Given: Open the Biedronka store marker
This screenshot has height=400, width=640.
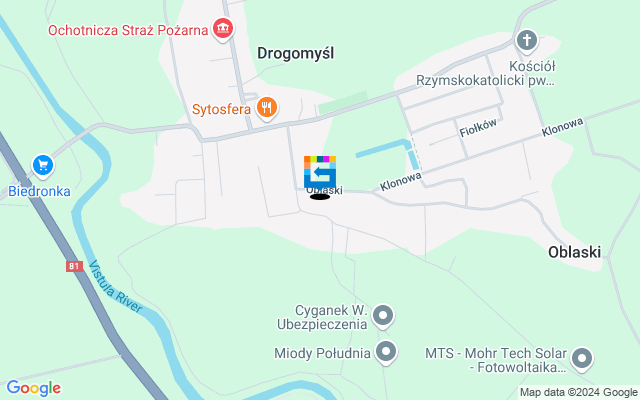Looking at the screenshot, I should tap(42, 164).
